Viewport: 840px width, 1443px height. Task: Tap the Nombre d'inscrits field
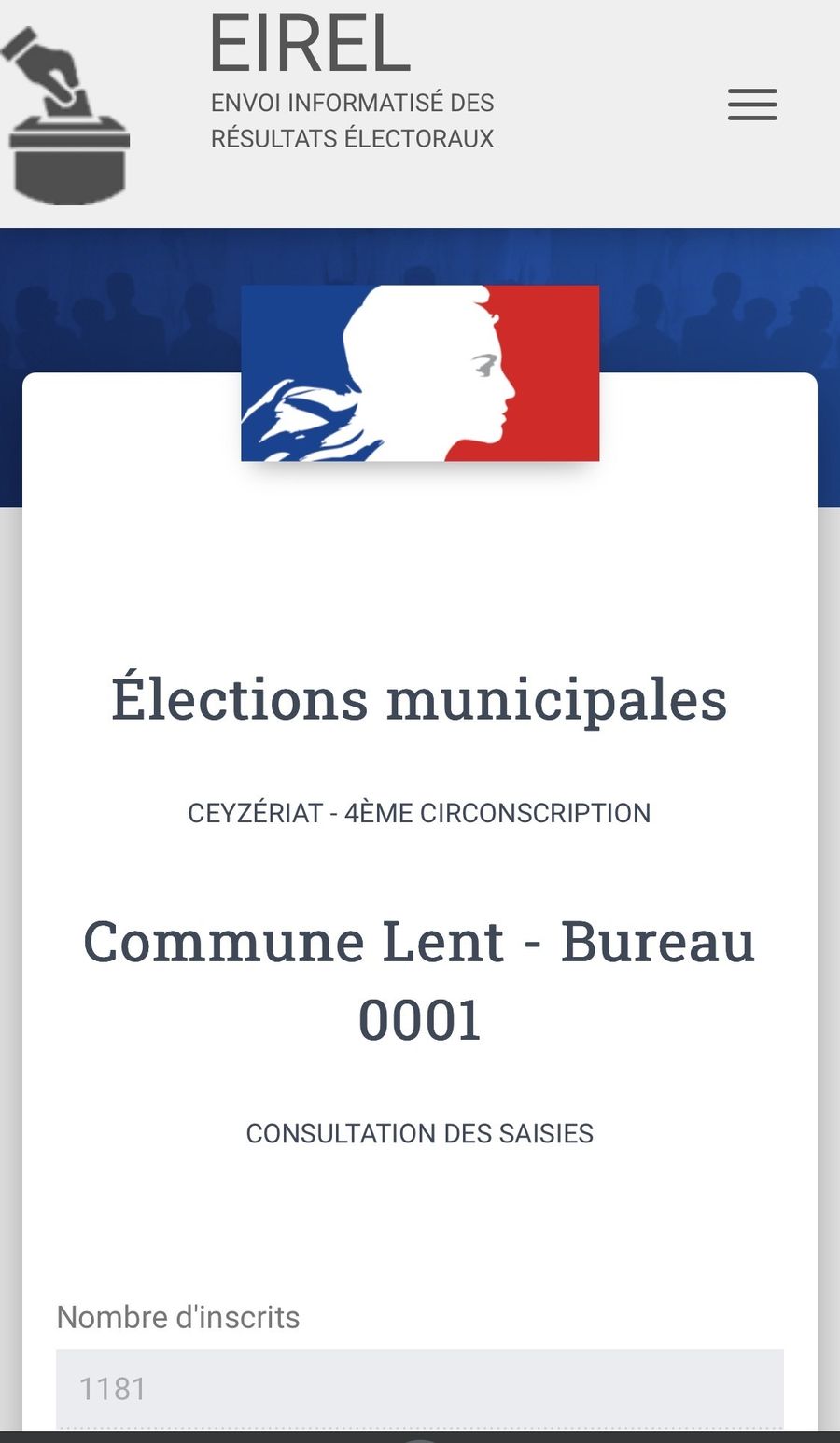[x=420, y=1388]
